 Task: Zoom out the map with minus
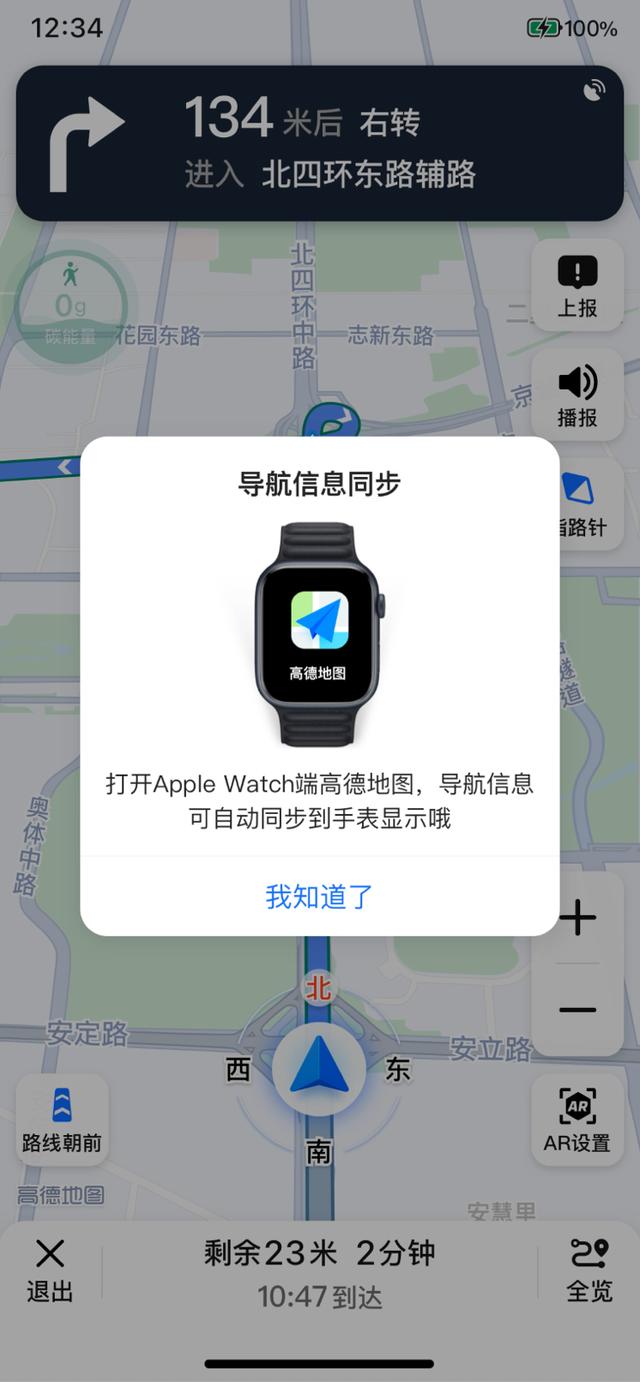[577, 1010]
